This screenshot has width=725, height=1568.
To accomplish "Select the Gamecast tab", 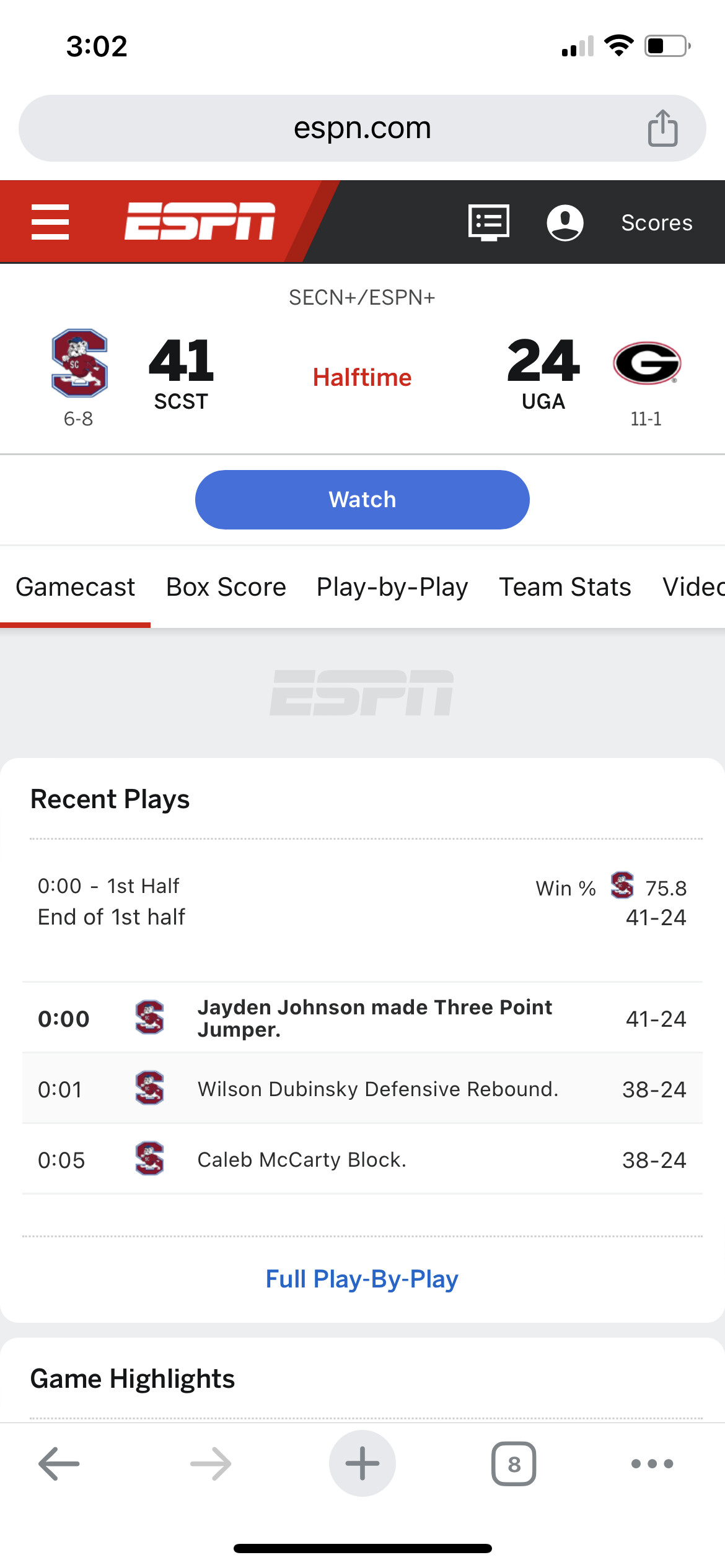I will pos(75,587).
